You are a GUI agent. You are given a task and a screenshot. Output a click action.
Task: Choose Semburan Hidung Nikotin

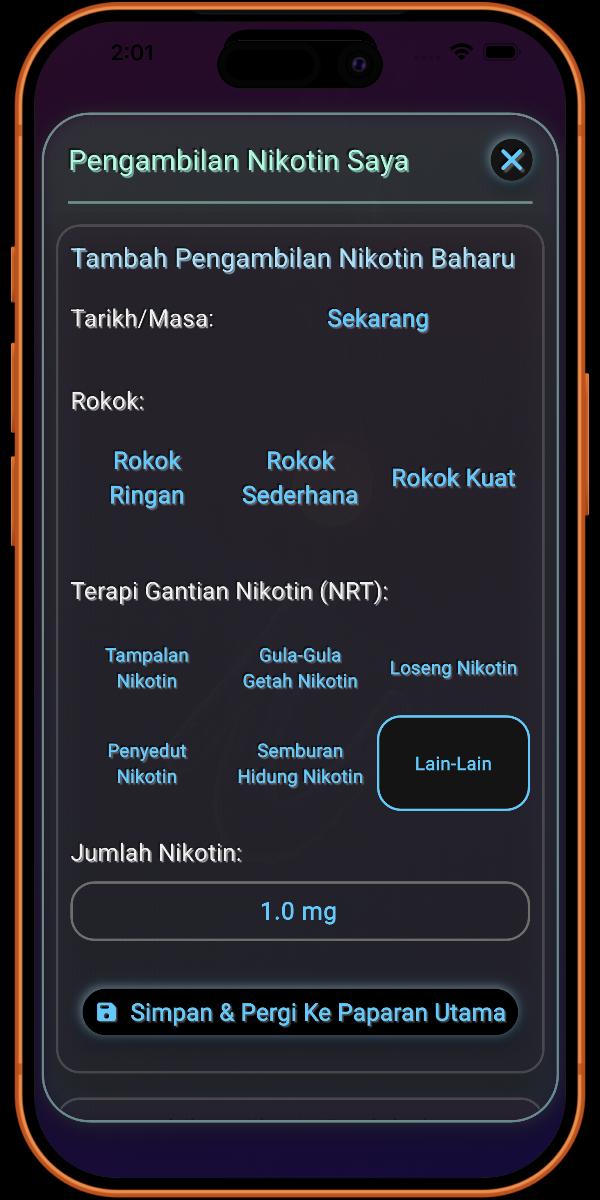coord(300,763)
